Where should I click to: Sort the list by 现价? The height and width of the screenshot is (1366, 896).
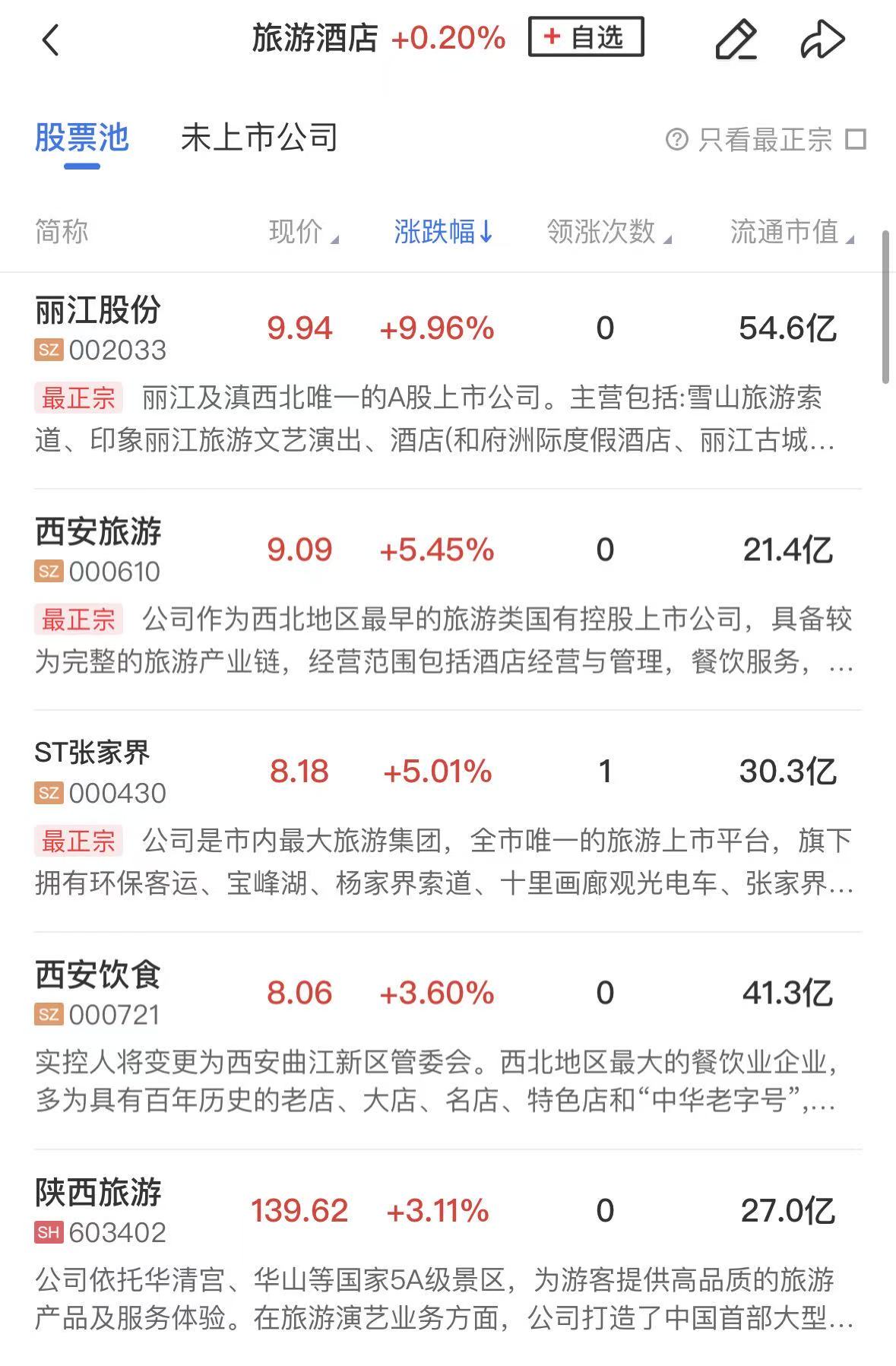tap(302, 232)
